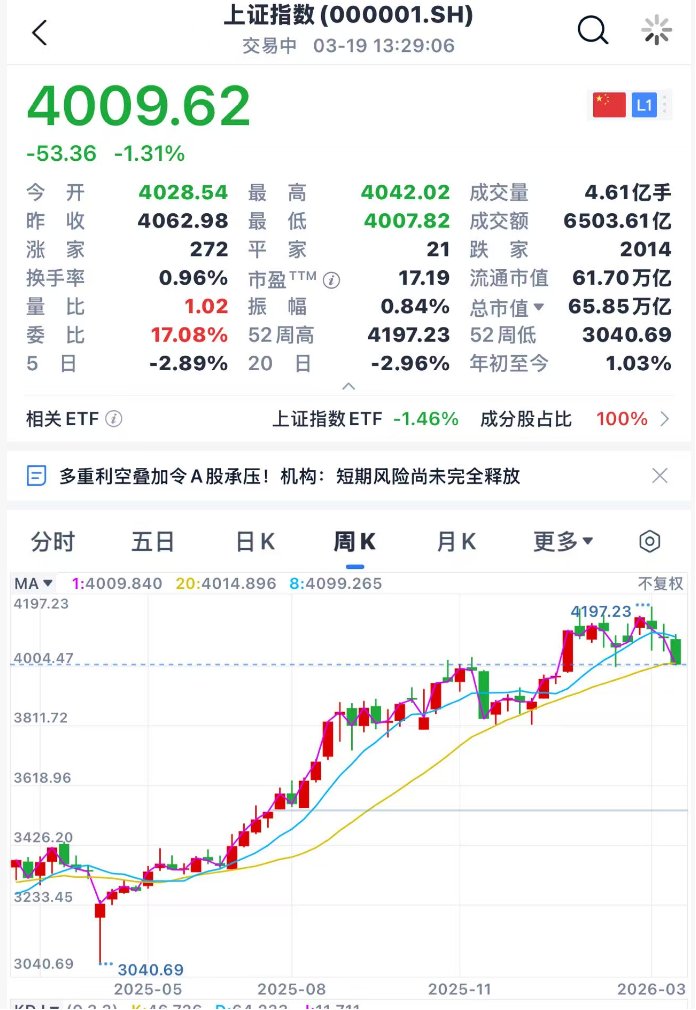Screen dimensions: 696x1010
Task: Collapse the quote details panel arrow
Action: point(348,386)
